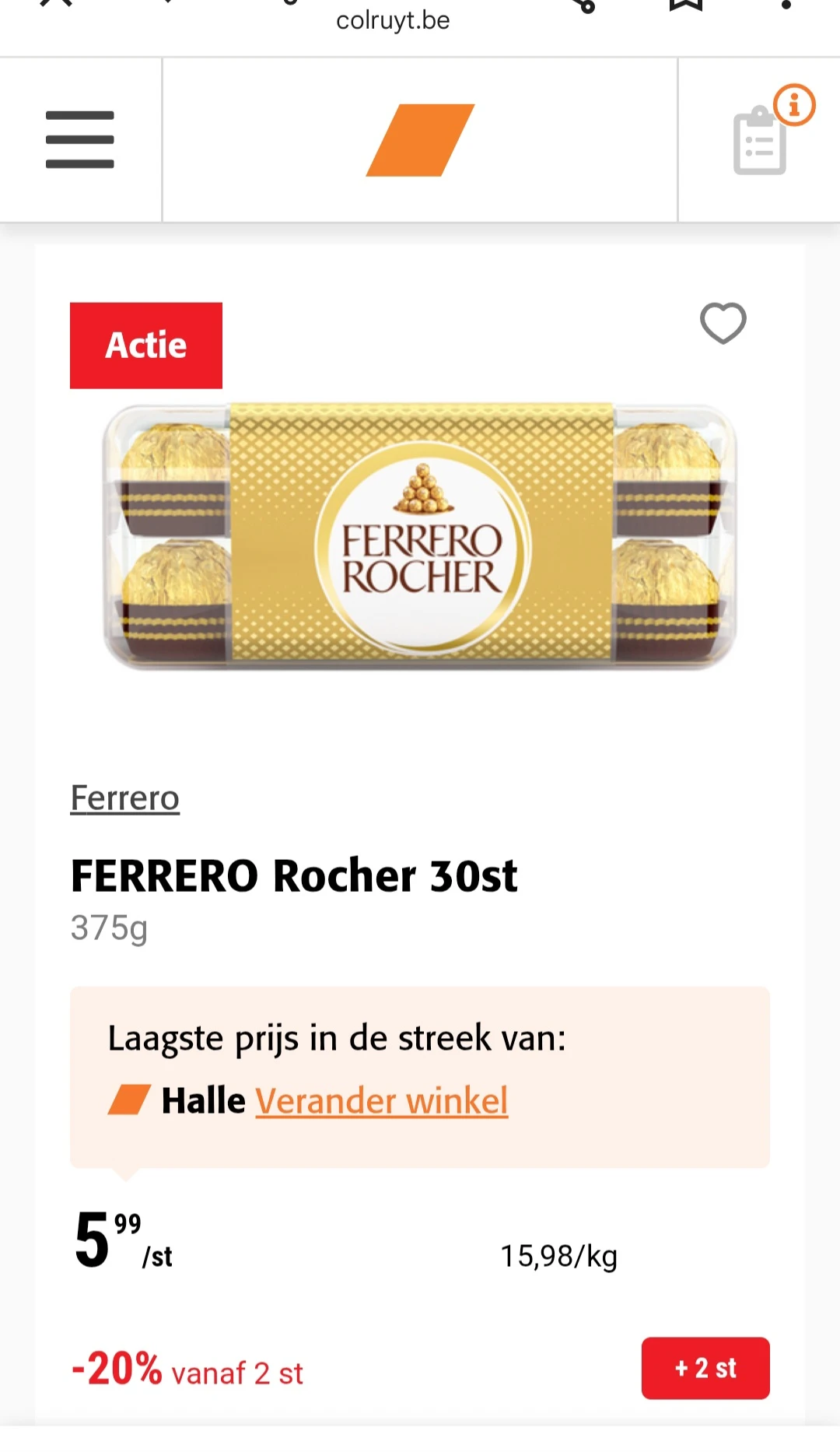Click the small Colruyt icon next to Halle
840x1452 pixels.
[x=127, y=1100]
